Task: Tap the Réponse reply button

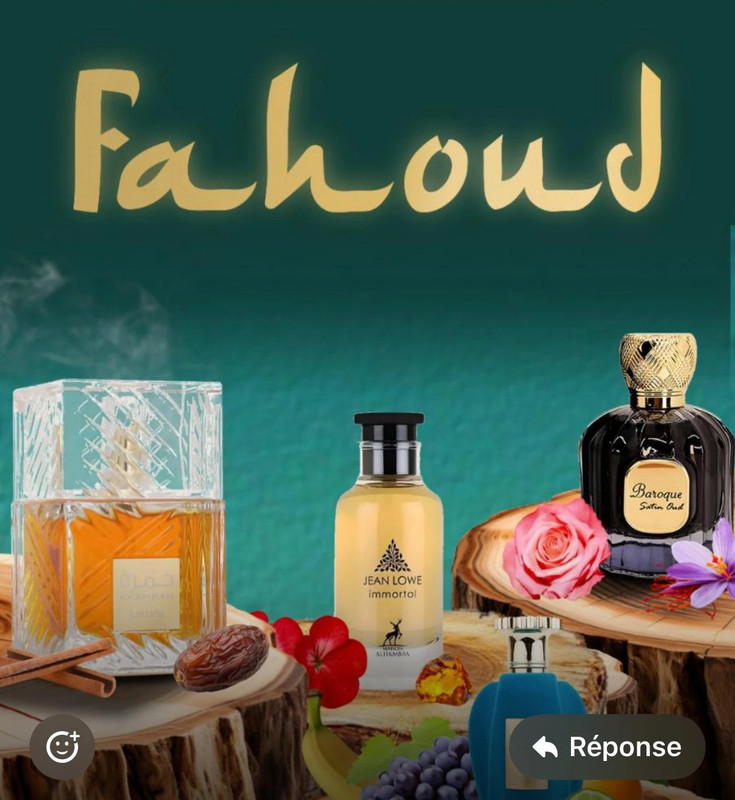Action: click(x=607, y=747)
